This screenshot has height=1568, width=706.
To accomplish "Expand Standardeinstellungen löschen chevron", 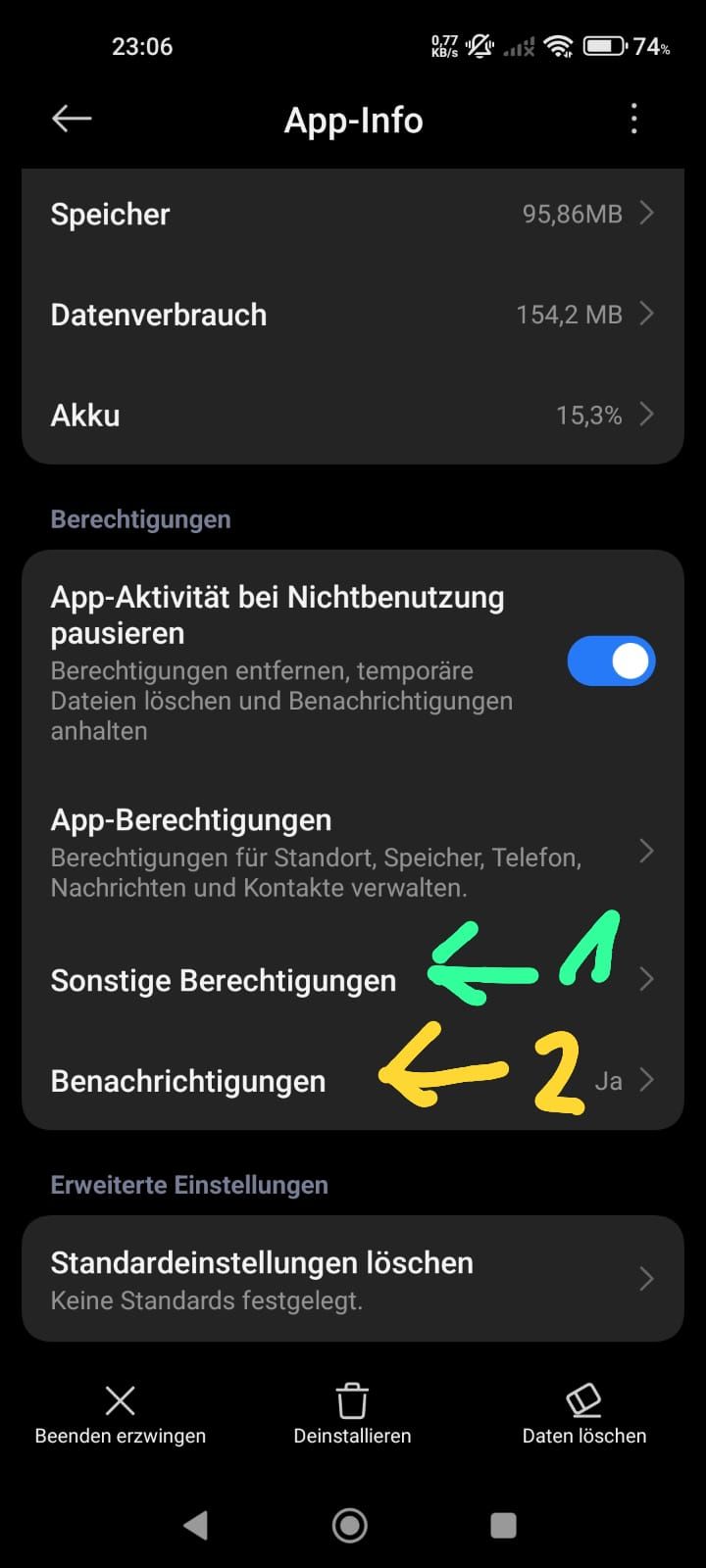I will point(646,1278).
